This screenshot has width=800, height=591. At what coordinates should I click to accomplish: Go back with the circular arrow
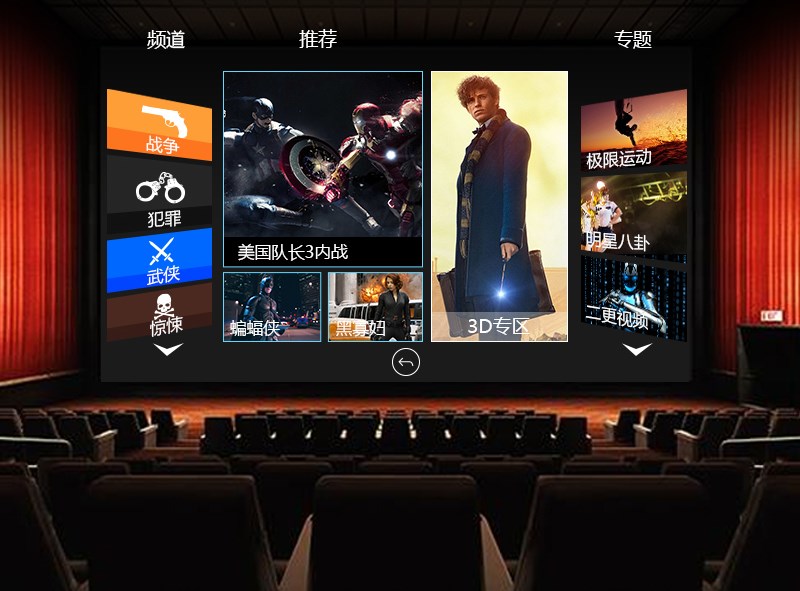point(406,363)
